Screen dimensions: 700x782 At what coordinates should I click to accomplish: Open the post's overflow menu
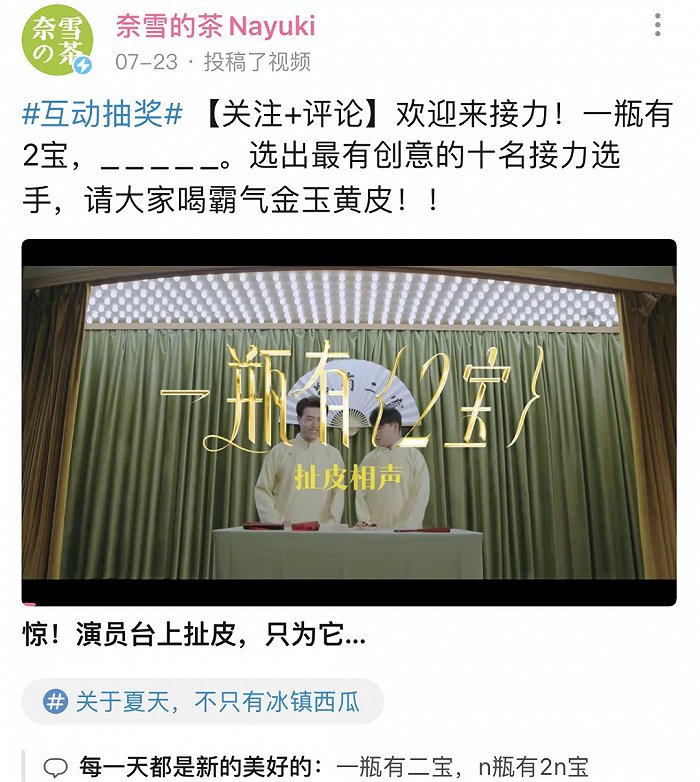[x=657, y=26]
